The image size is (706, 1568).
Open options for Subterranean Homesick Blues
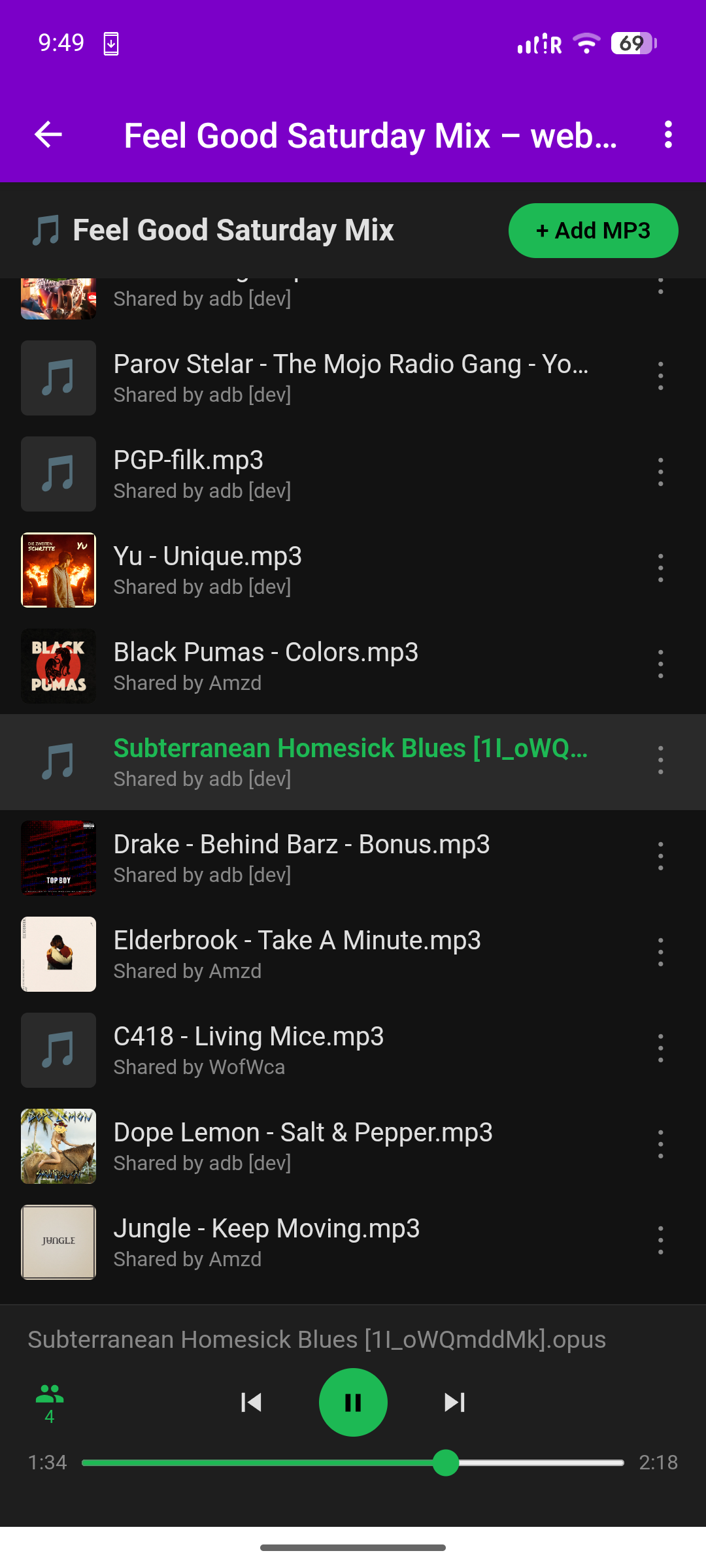(660, 760)
